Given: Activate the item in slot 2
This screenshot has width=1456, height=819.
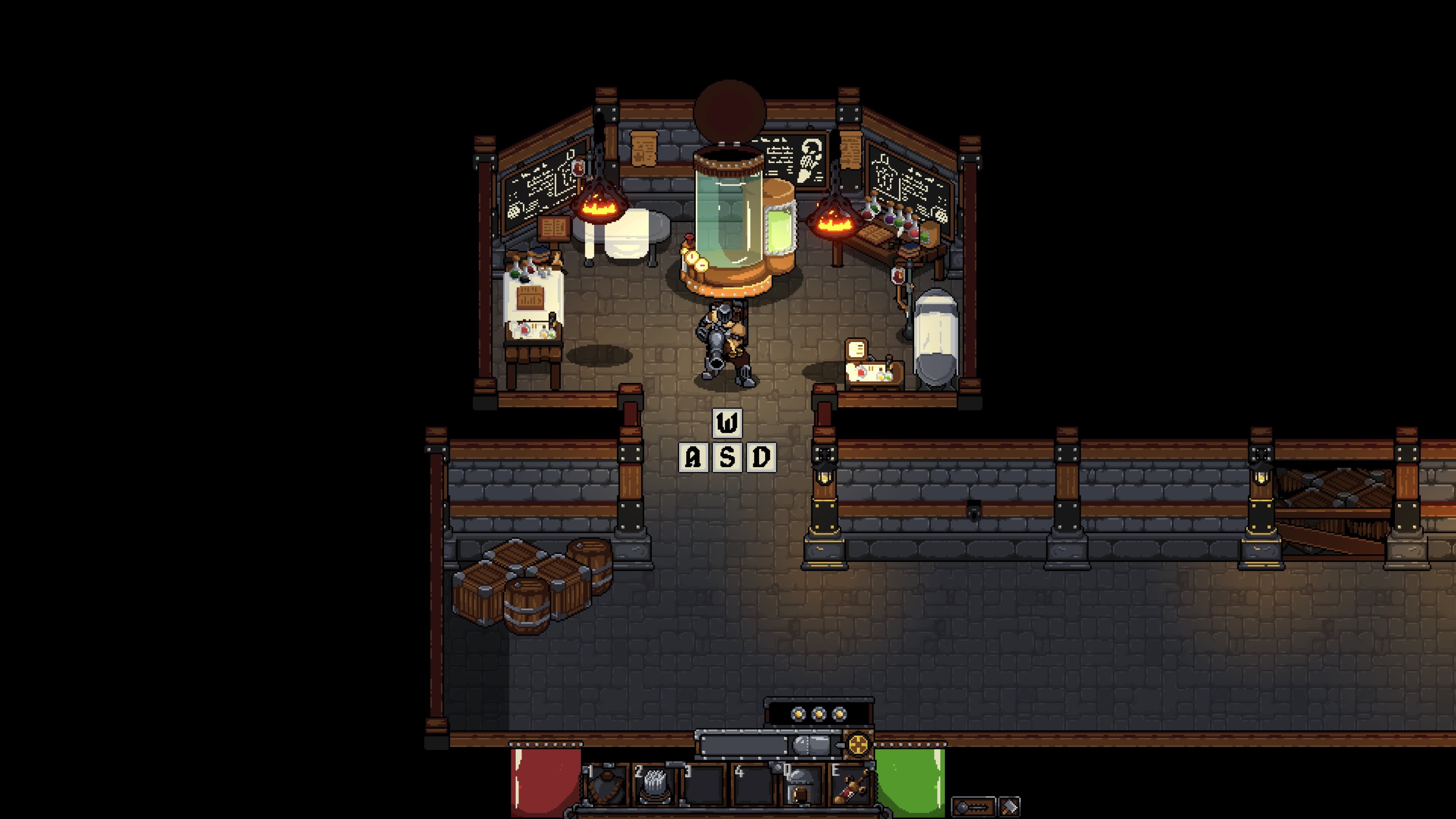Looking at the screenshot, I should (655, 786).
